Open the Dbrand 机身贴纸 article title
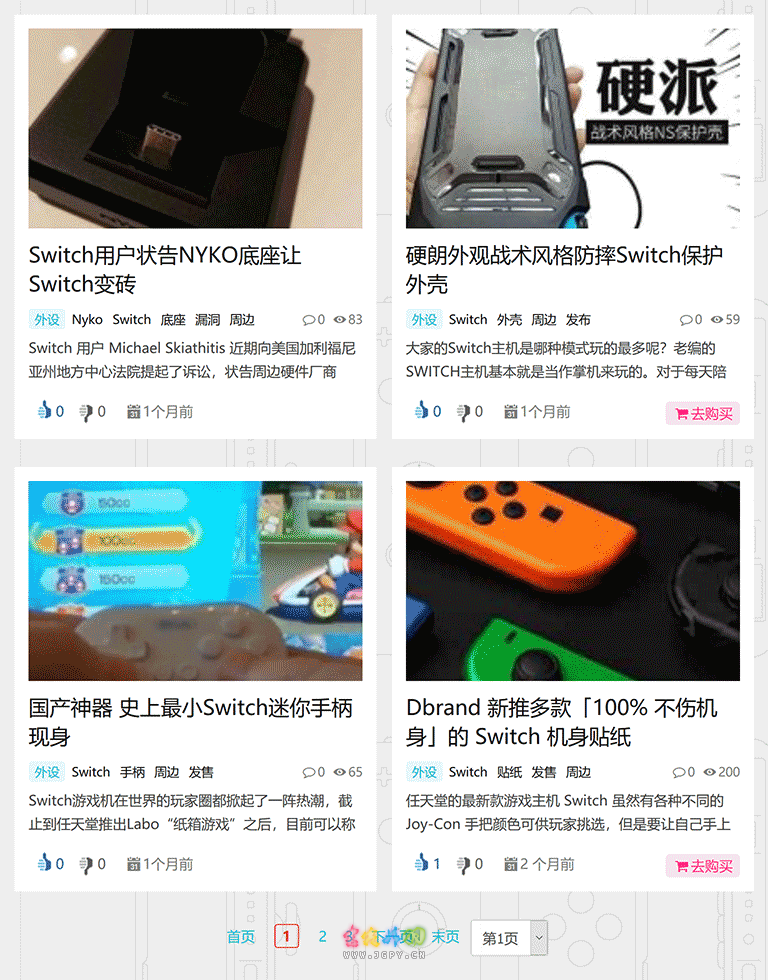The width and height of the screenshot is (768, 980). point(561,722)
